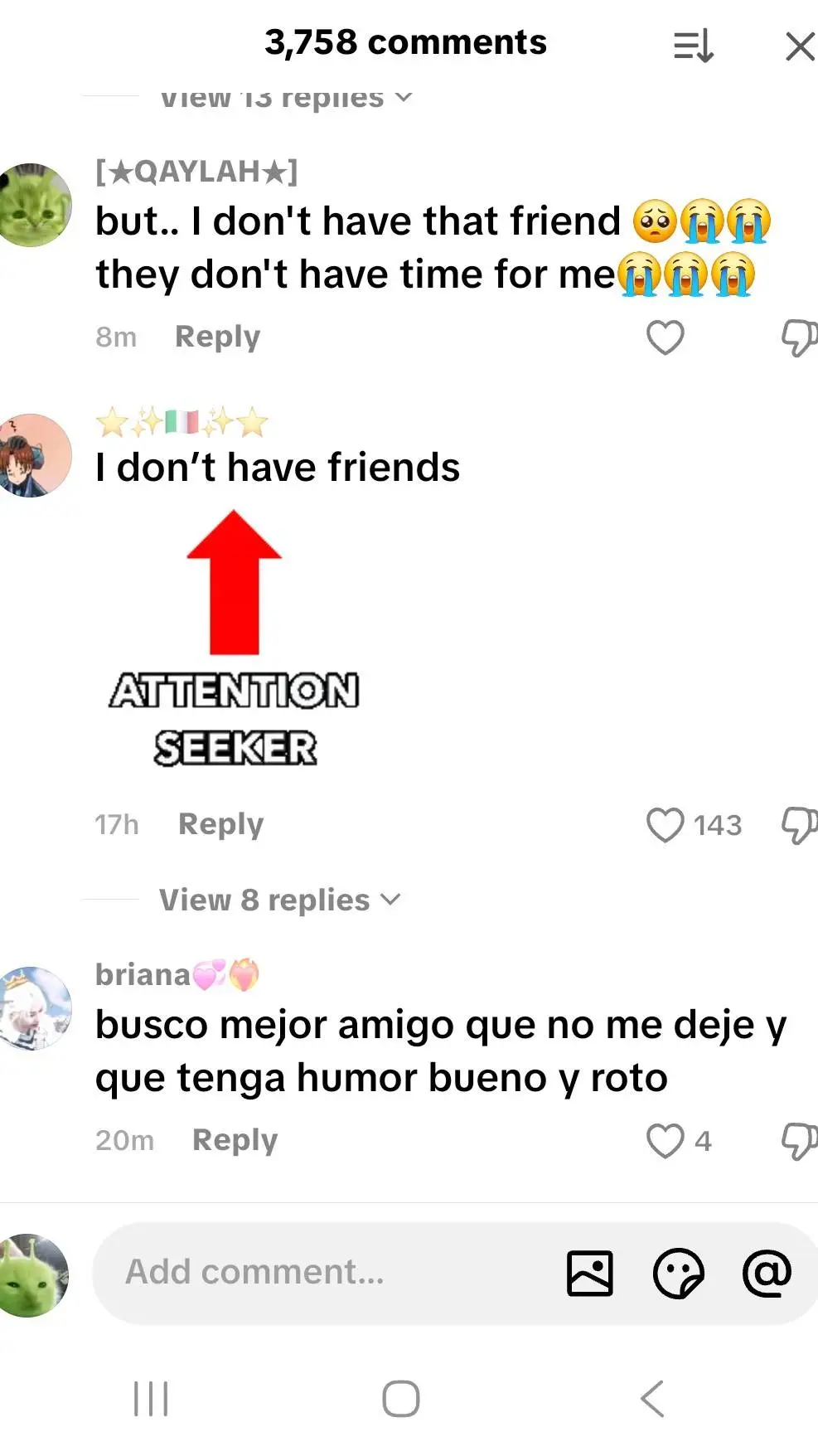
Task: Like the "I don't have friends" comment
Action: (x=665, y=825)
